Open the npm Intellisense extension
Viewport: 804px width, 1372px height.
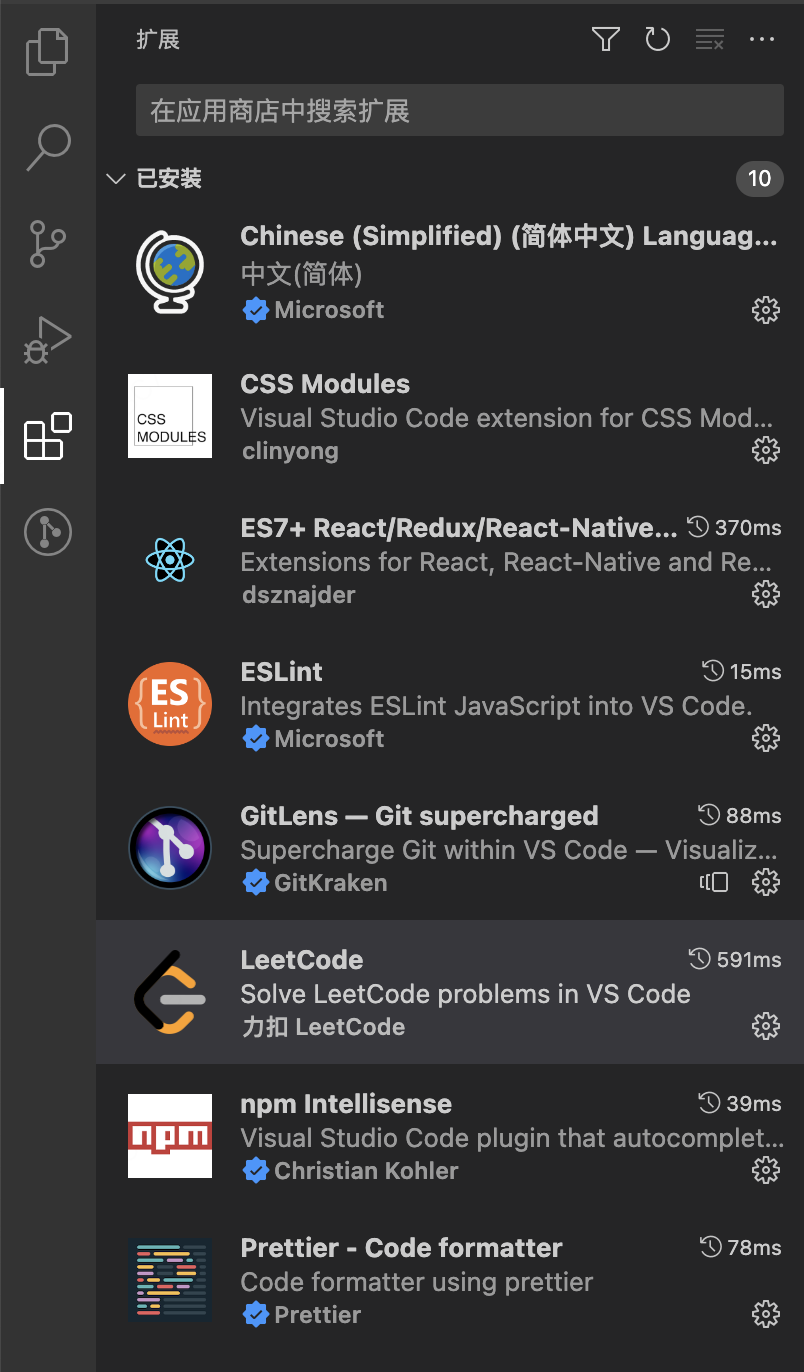point(450,1136)
